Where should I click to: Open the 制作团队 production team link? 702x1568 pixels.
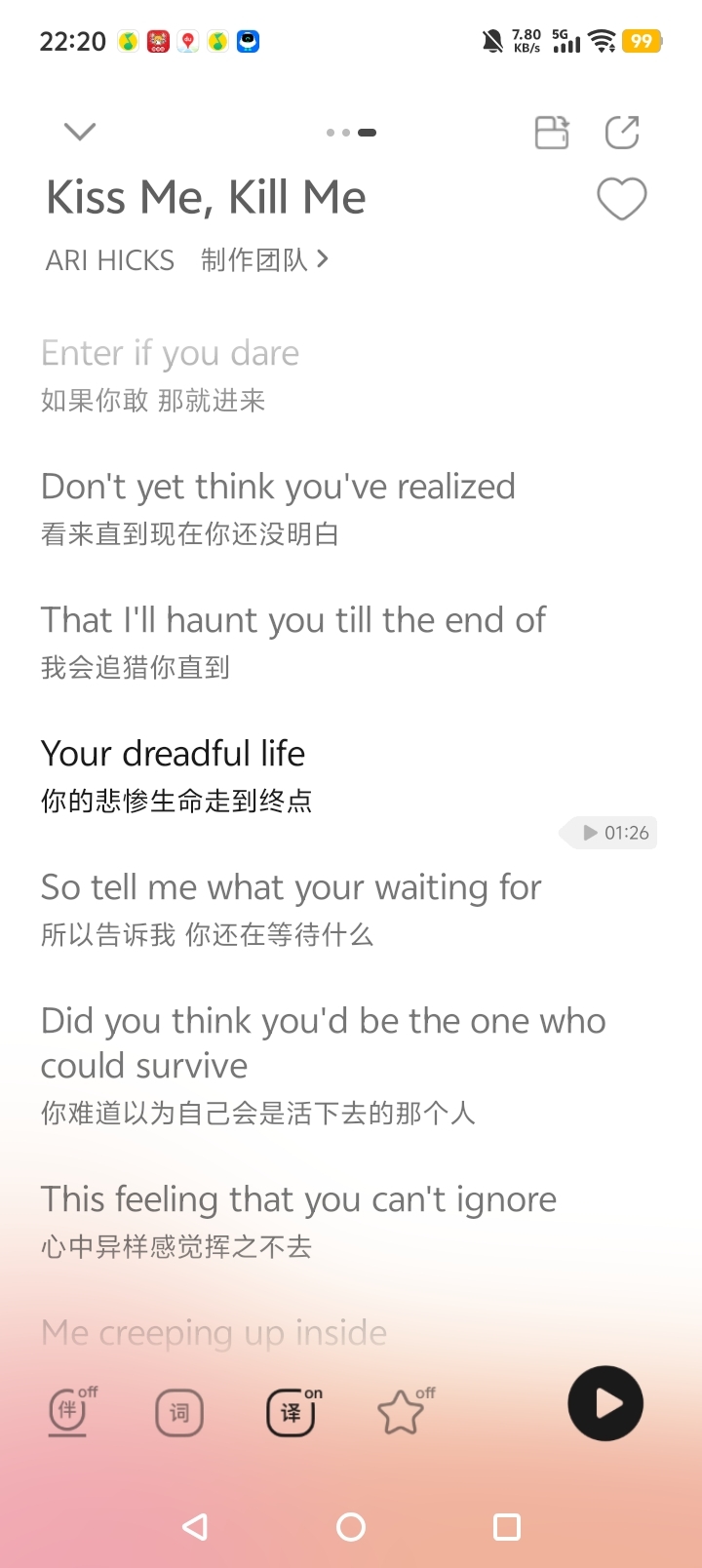pyautogui.click(x=264, y=260)
